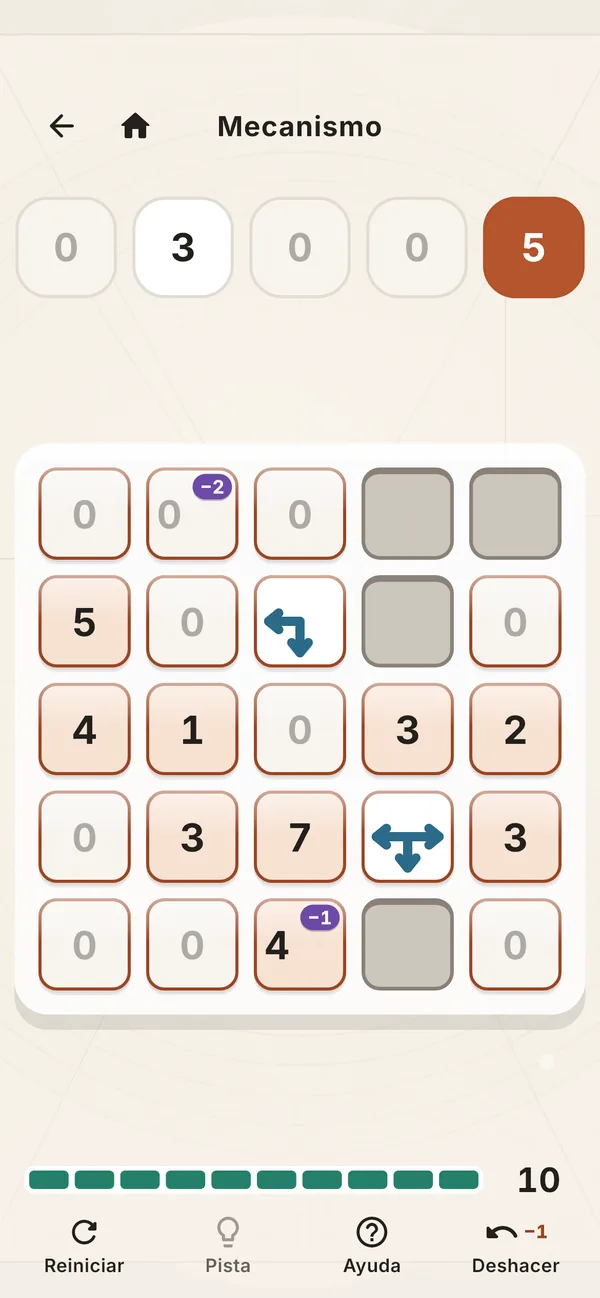Go back with the arrow icon
The image size is (600, 1298).
point(62,126)
